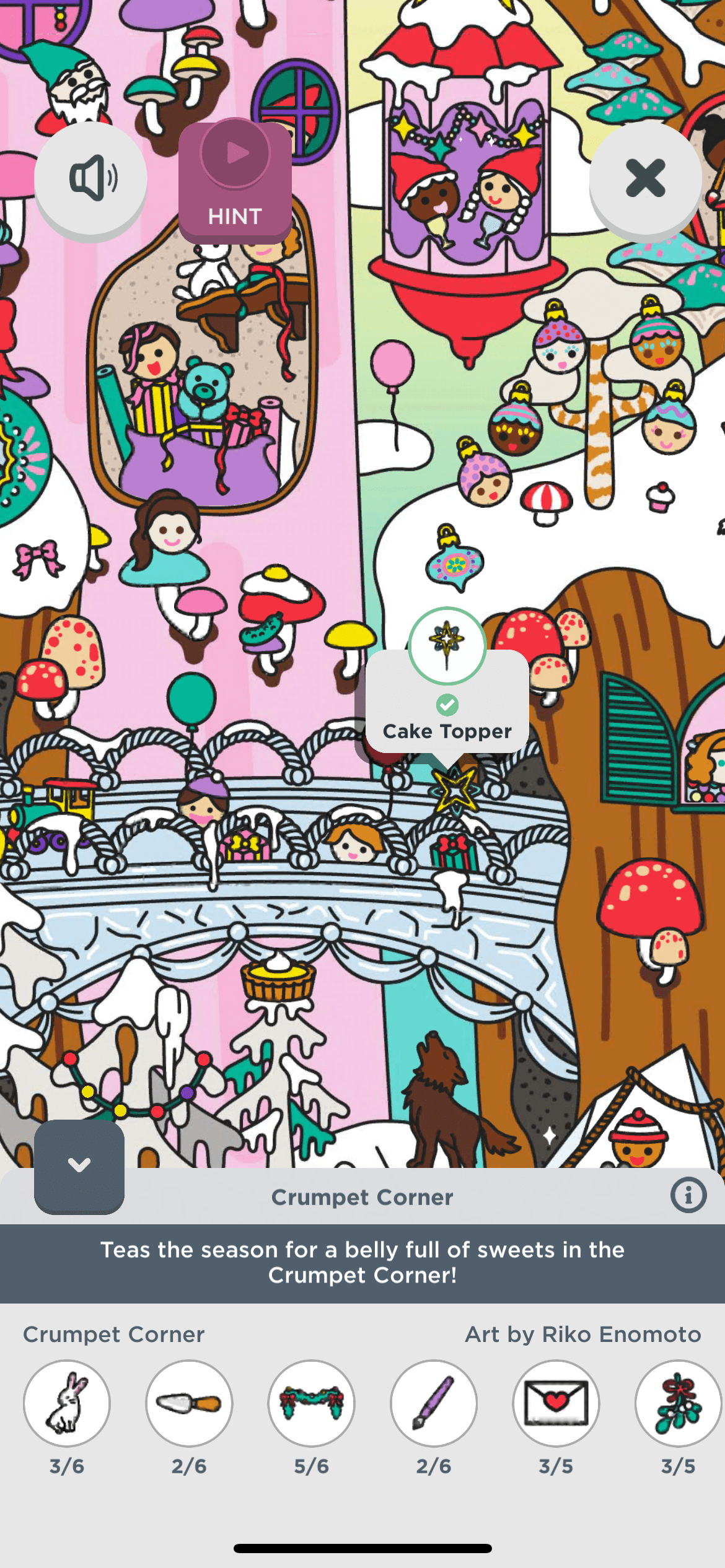This screenshot has width=725, height=1568.
Task: Mute the game sound
Action: point(91,178)
